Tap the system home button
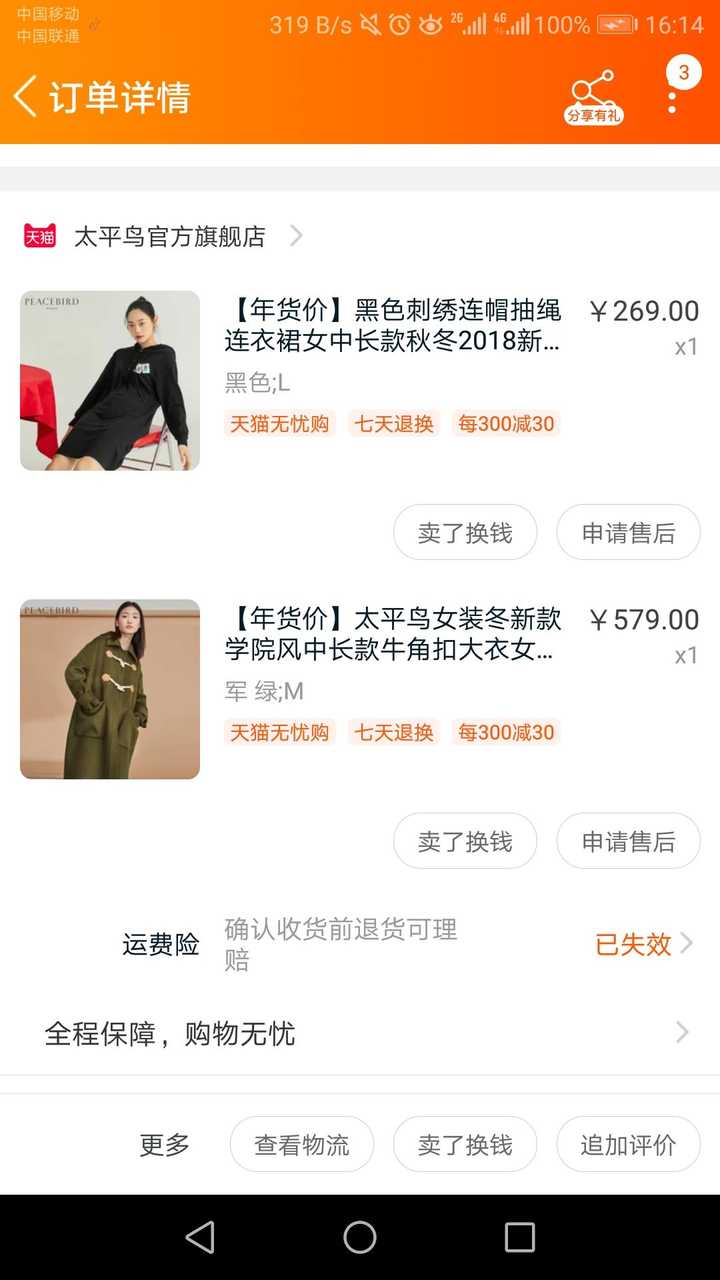Viewport: 720px width, 1280px height. click(360, 1237)
